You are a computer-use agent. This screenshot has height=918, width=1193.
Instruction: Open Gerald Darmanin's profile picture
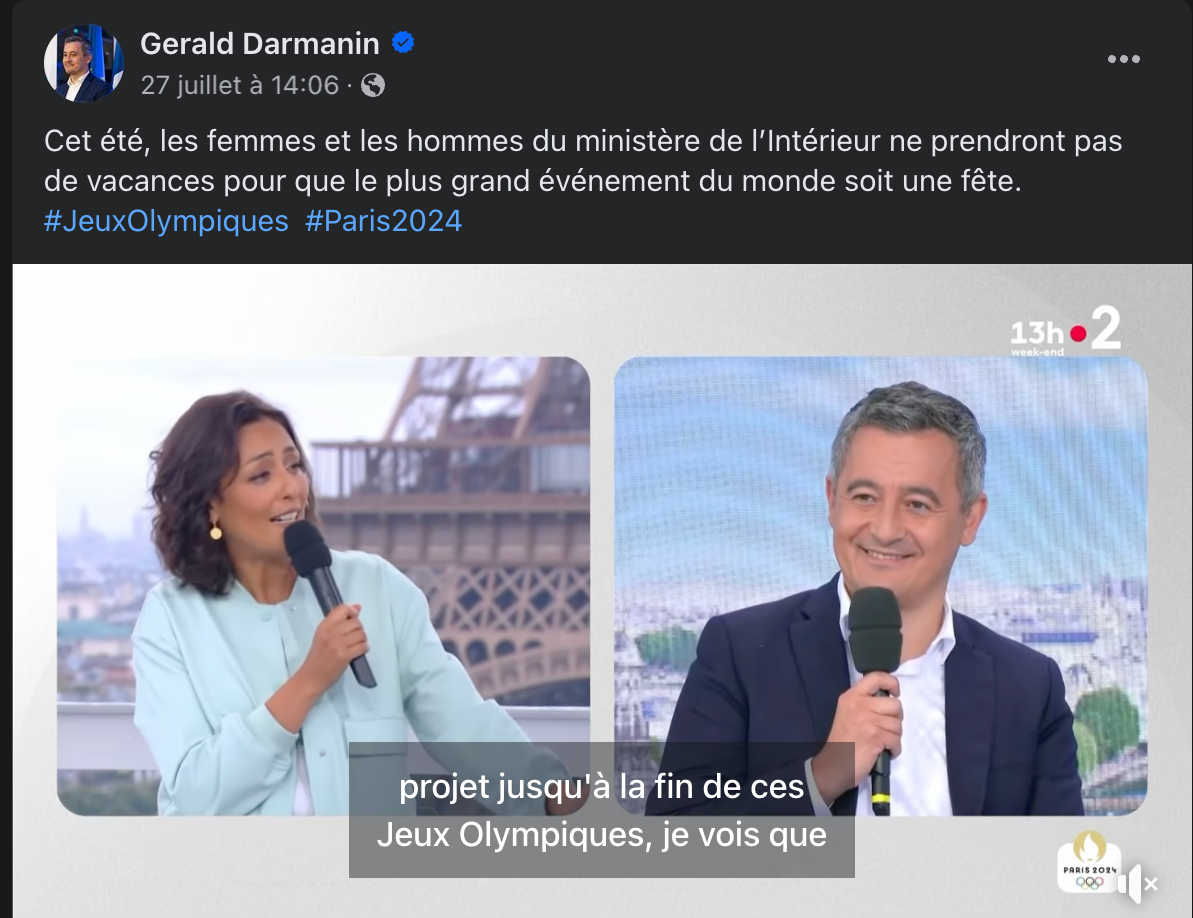tap(83, 63)
